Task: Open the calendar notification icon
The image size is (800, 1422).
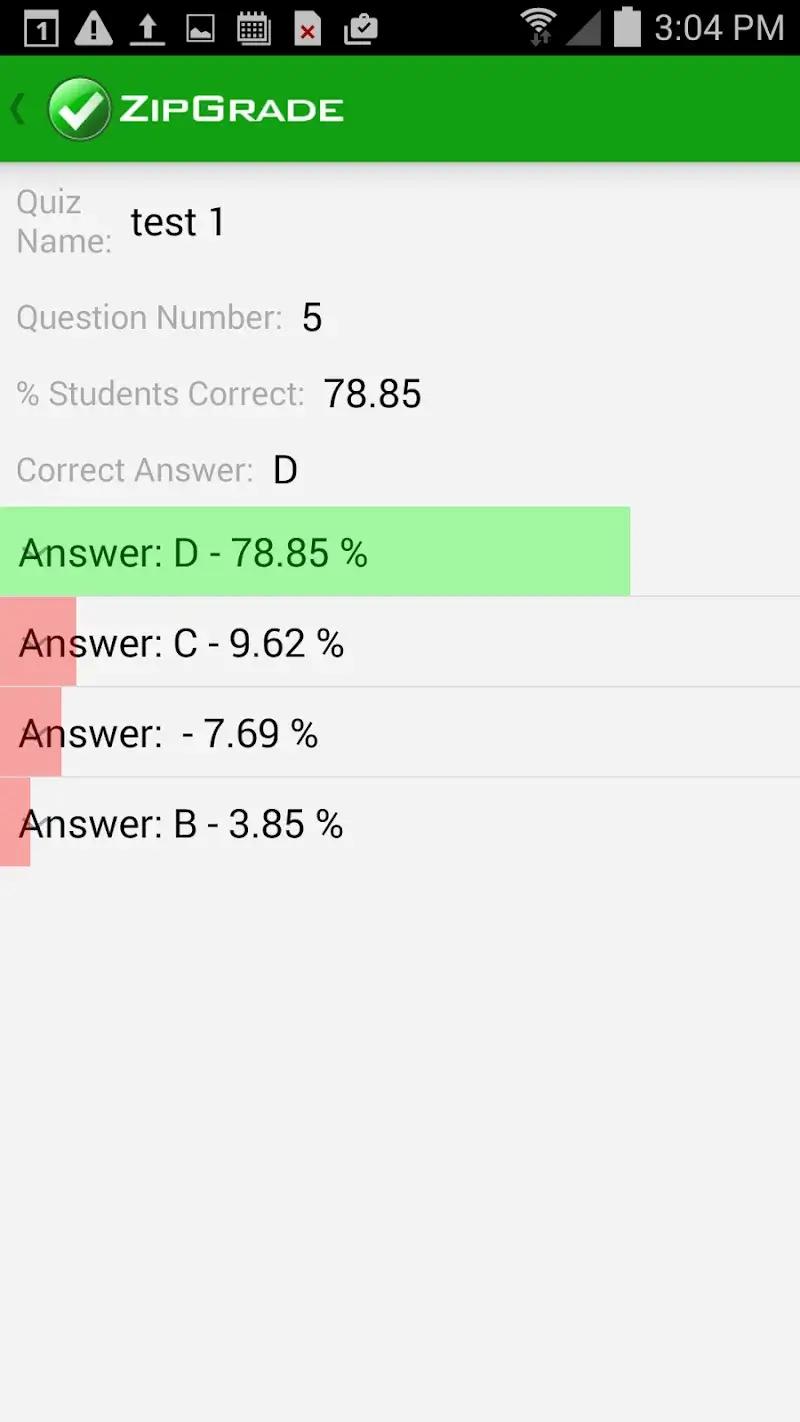Action: (x=255, y=27)
